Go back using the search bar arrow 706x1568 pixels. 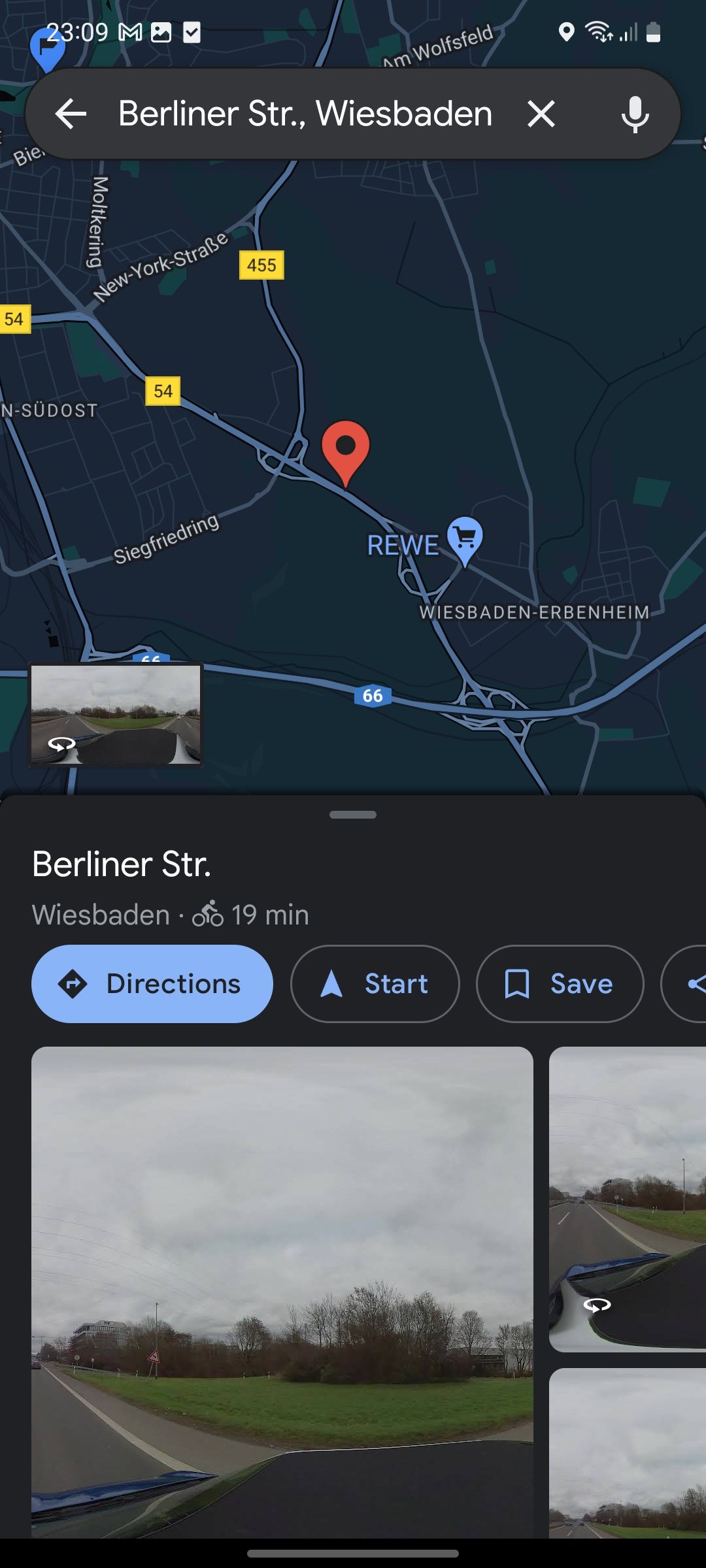(x=71, y=114)
